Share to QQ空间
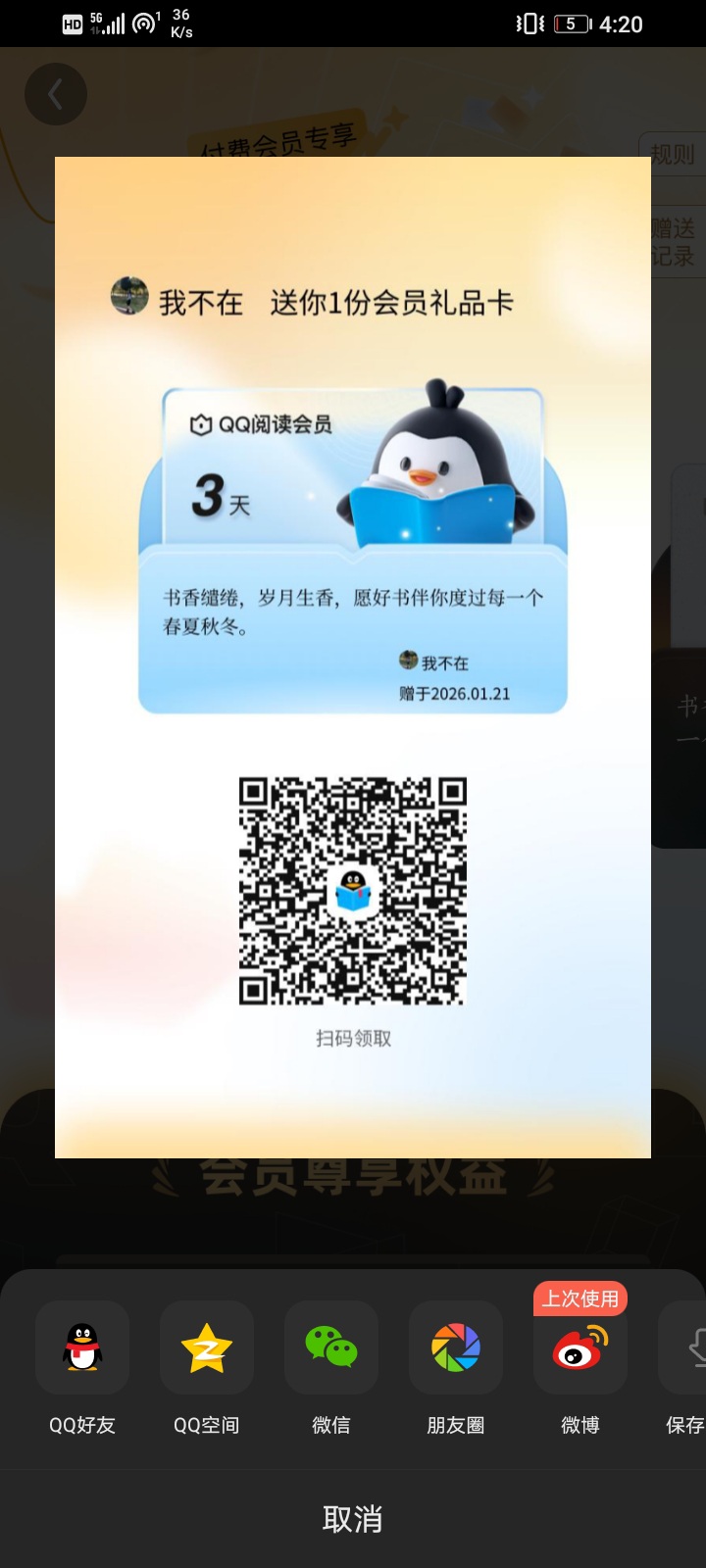 [x=207, y=1348]
